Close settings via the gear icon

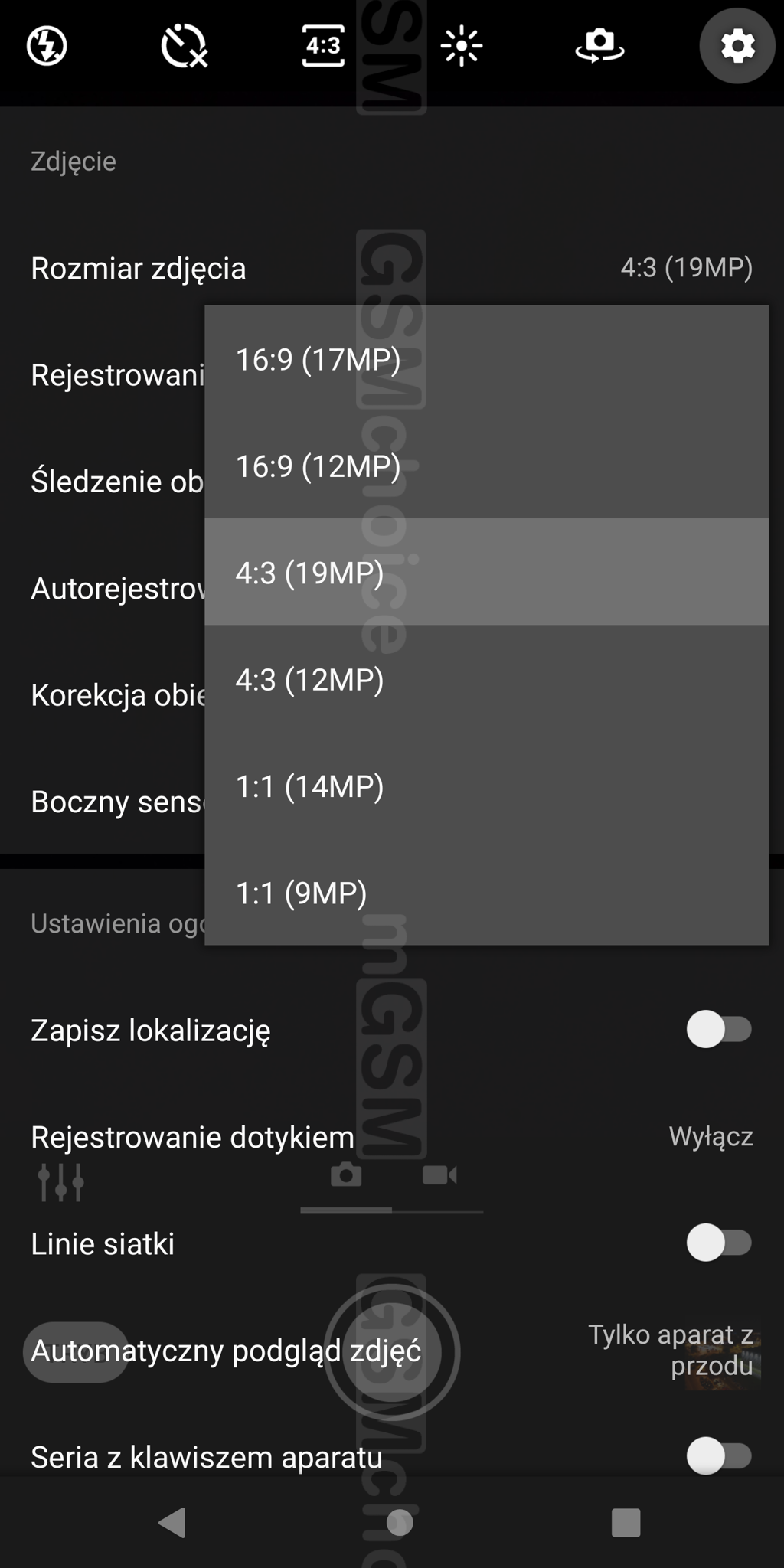coord(737,46)
